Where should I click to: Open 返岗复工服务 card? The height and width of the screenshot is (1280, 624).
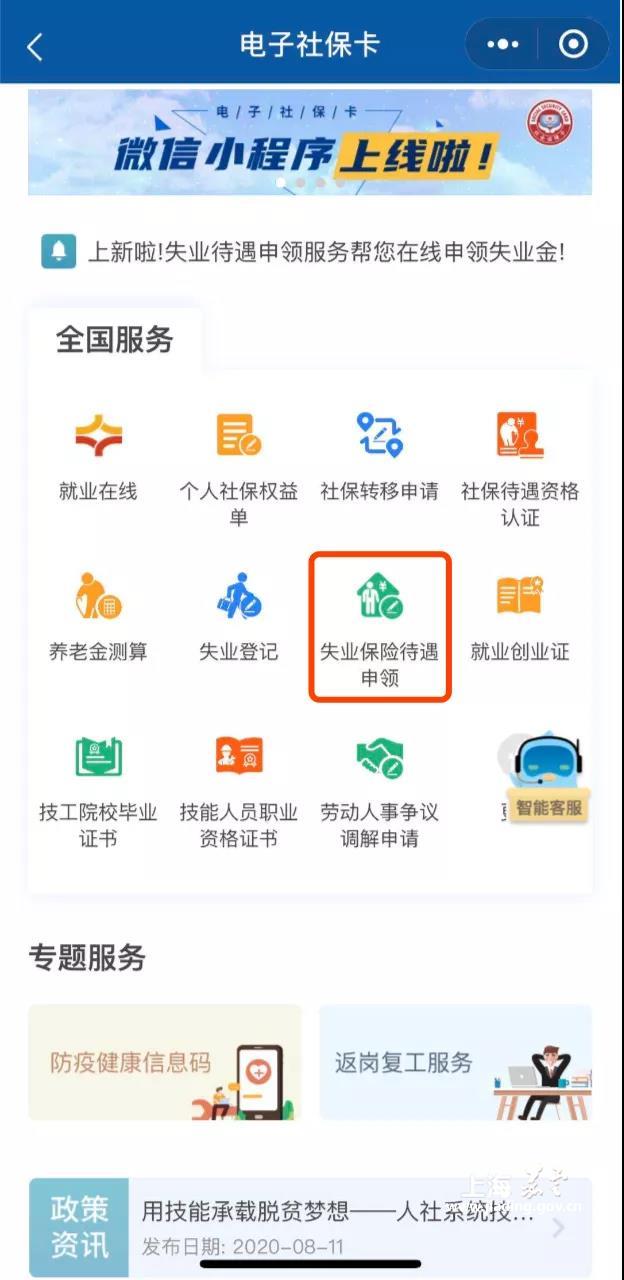455,1062
